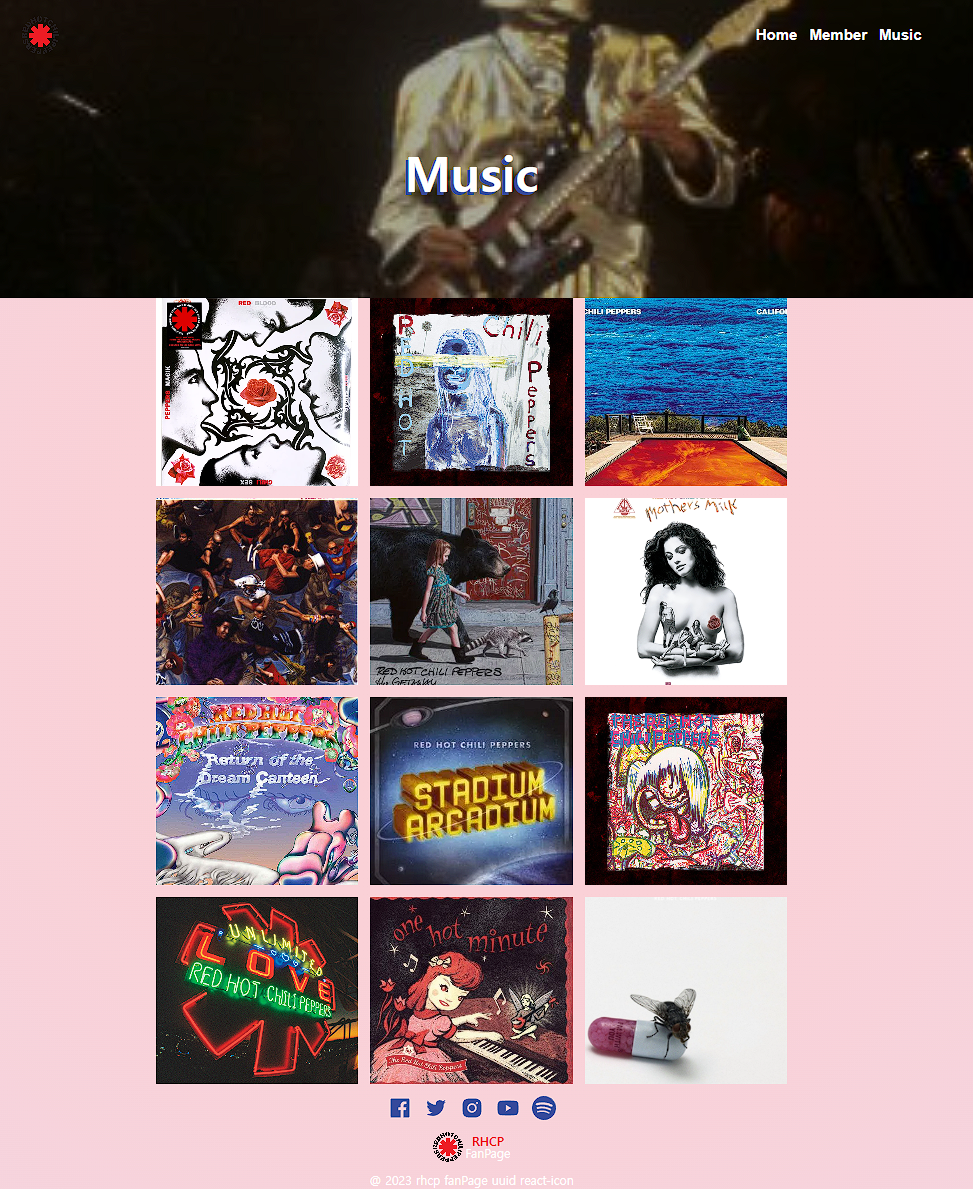The width and height of the screenshot is (973, 1189).
Task: View the Californication album
Action: click(686, 392)
